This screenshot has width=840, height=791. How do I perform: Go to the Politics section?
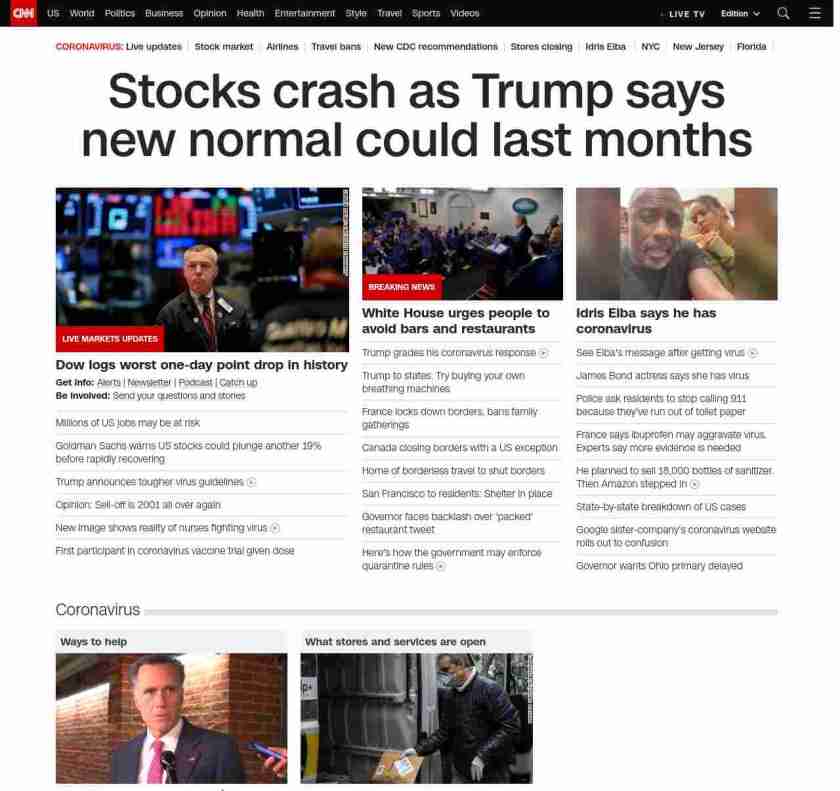point(119,13)
